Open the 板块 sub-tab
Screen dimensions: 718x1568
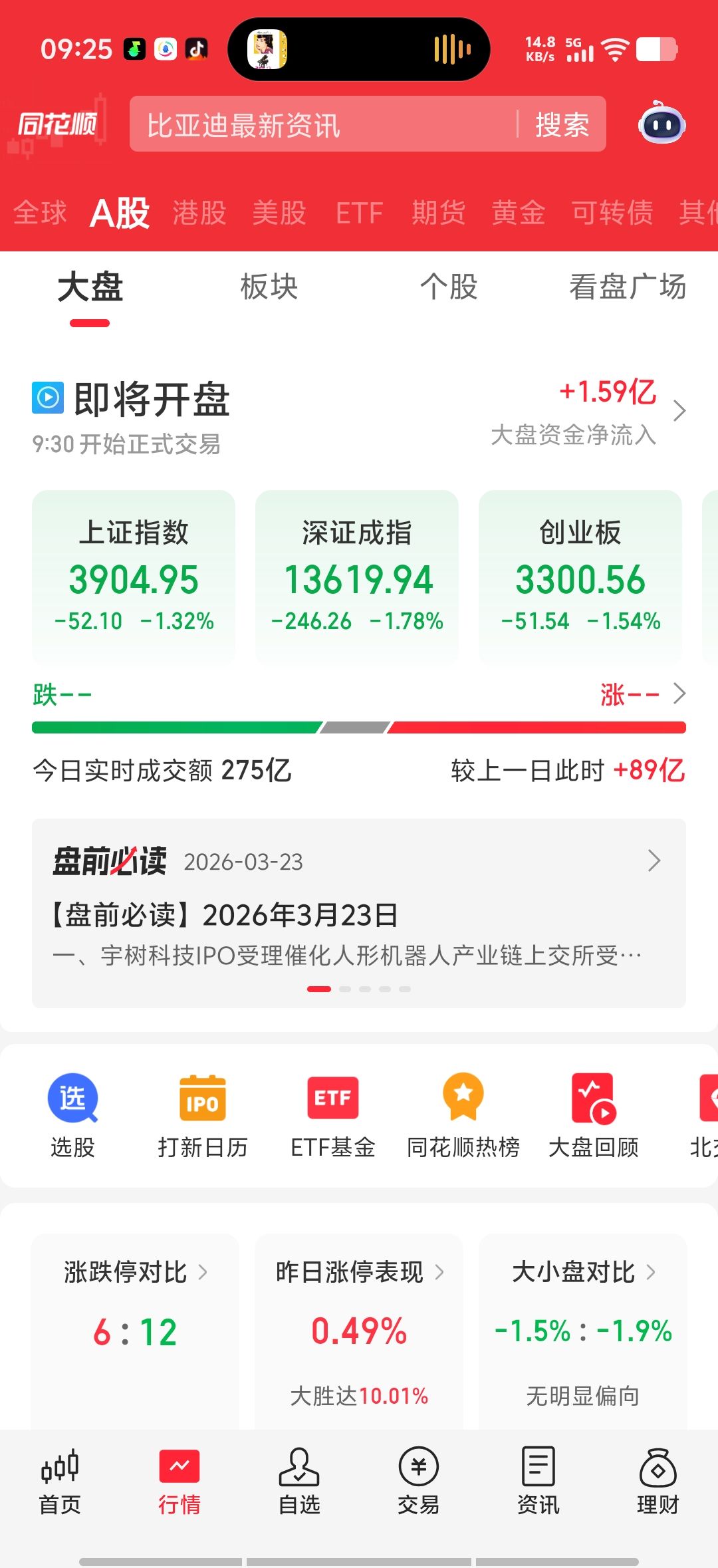click(269, 287)
